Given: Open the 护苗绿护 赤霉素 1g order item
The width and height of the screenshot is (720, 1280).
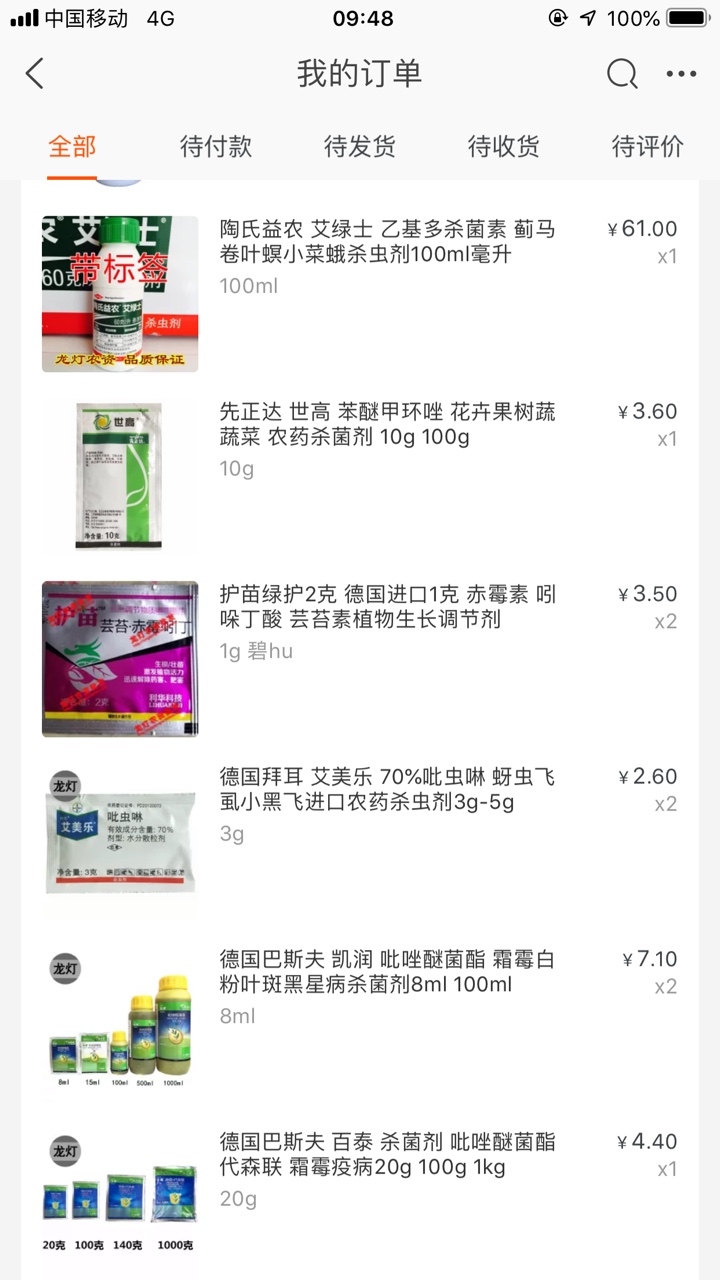Looking at the screenshot, I should [x=387, y=607].
